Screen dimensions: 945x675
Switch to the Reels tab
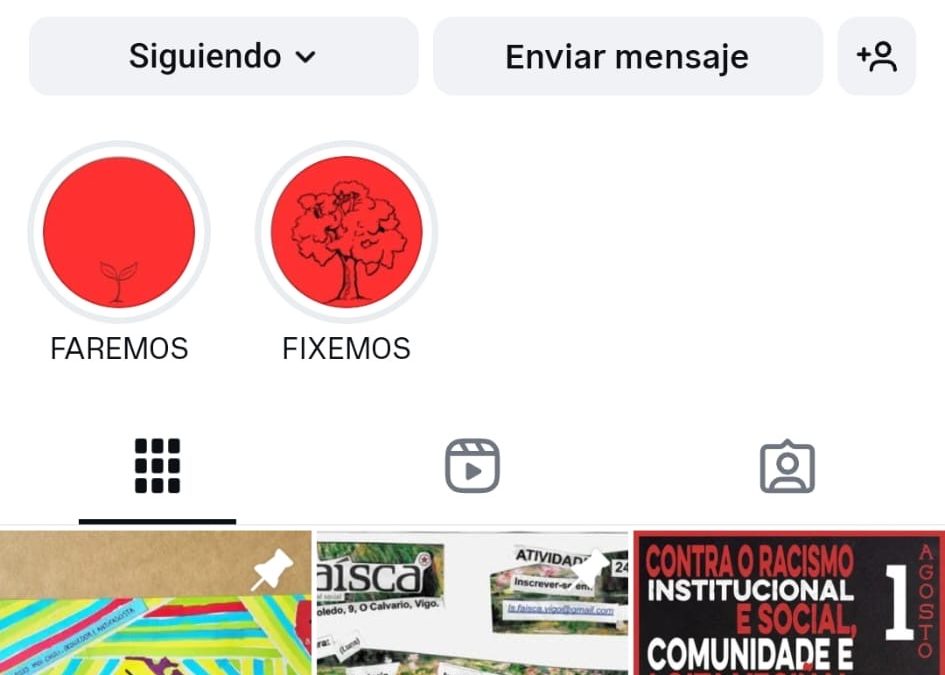point(472,466)
